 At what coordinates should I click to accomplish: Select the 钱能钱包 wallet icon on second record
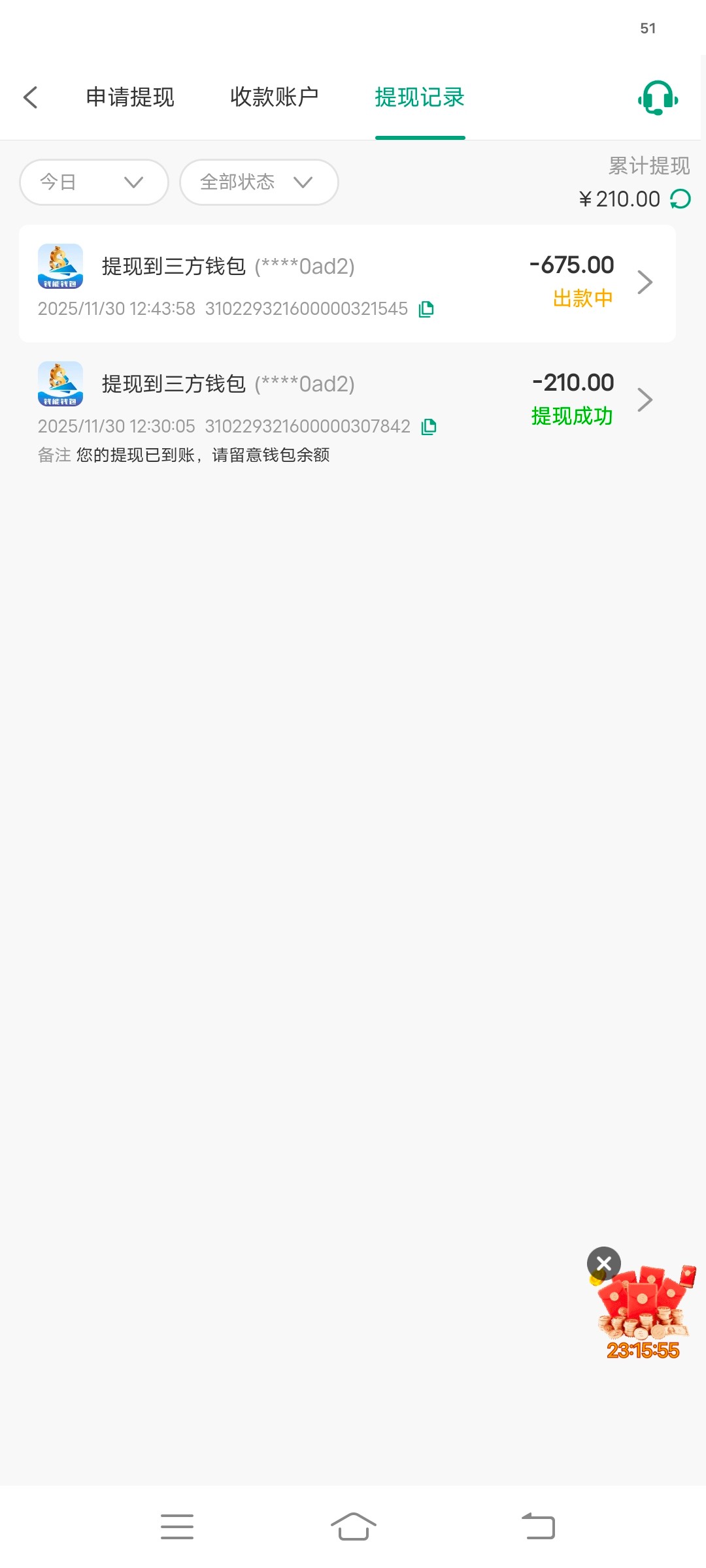tap(61, 384)
